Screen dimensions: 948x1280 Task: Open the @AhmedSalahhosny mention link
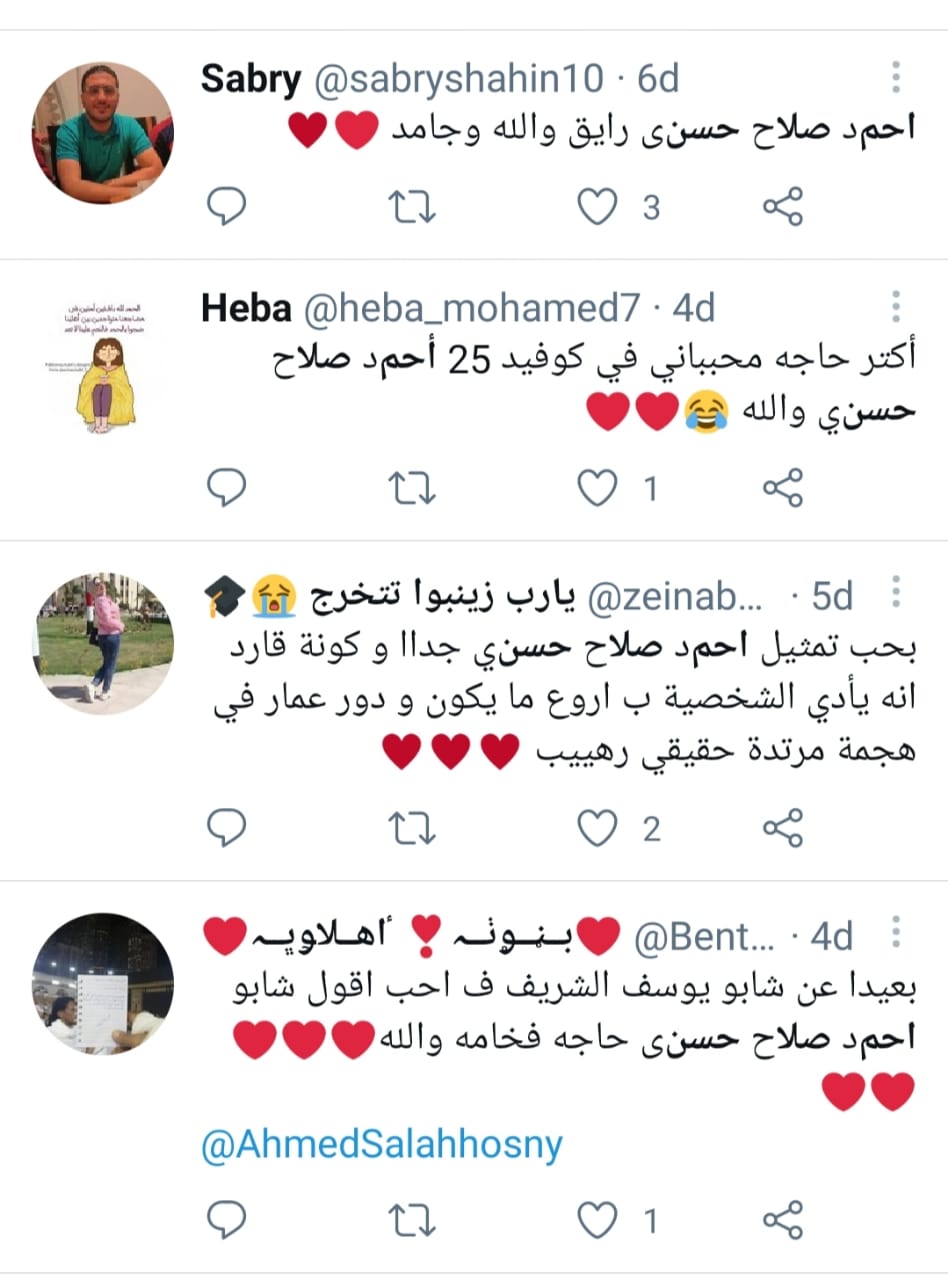click(382, 1145)
